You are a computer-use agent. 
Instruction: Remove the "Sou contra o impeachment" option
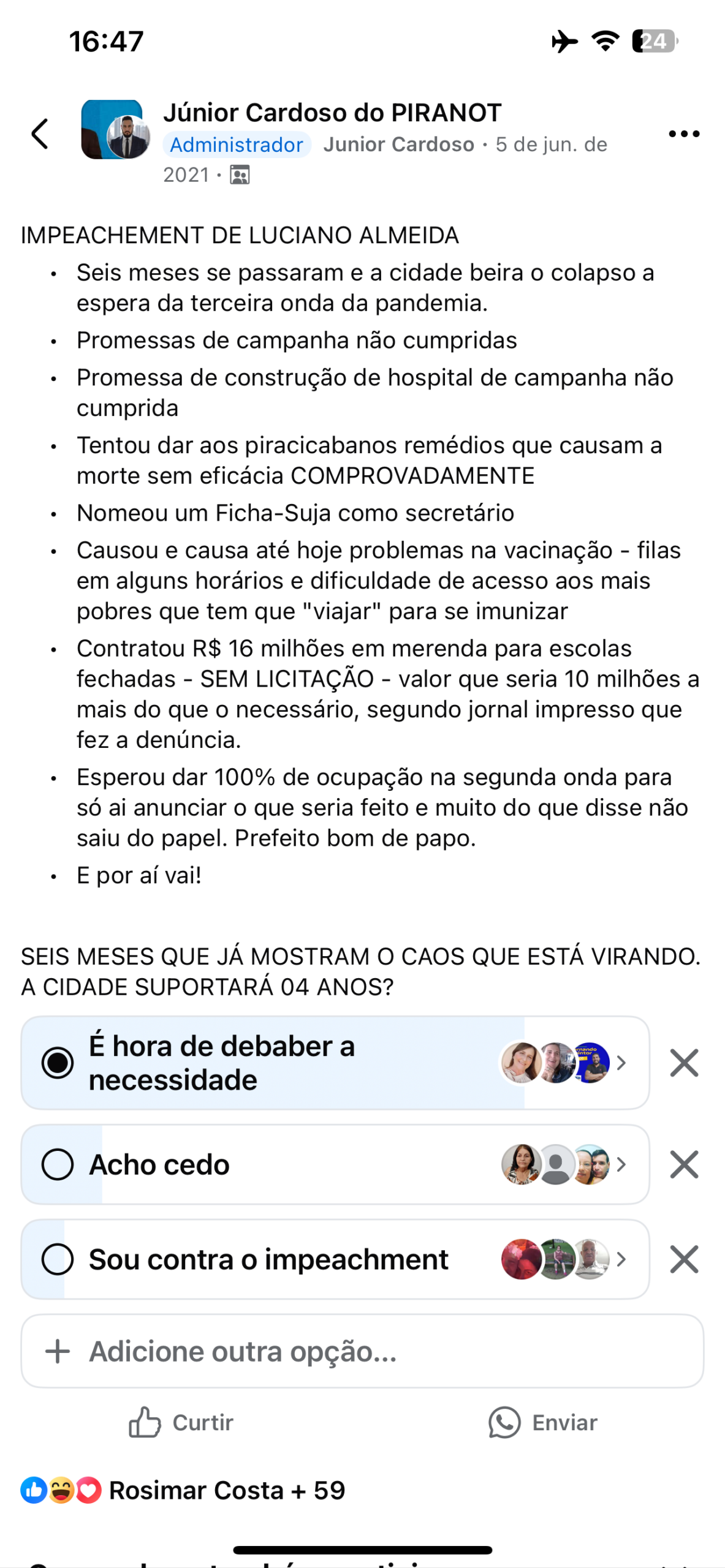[684, 1259]
